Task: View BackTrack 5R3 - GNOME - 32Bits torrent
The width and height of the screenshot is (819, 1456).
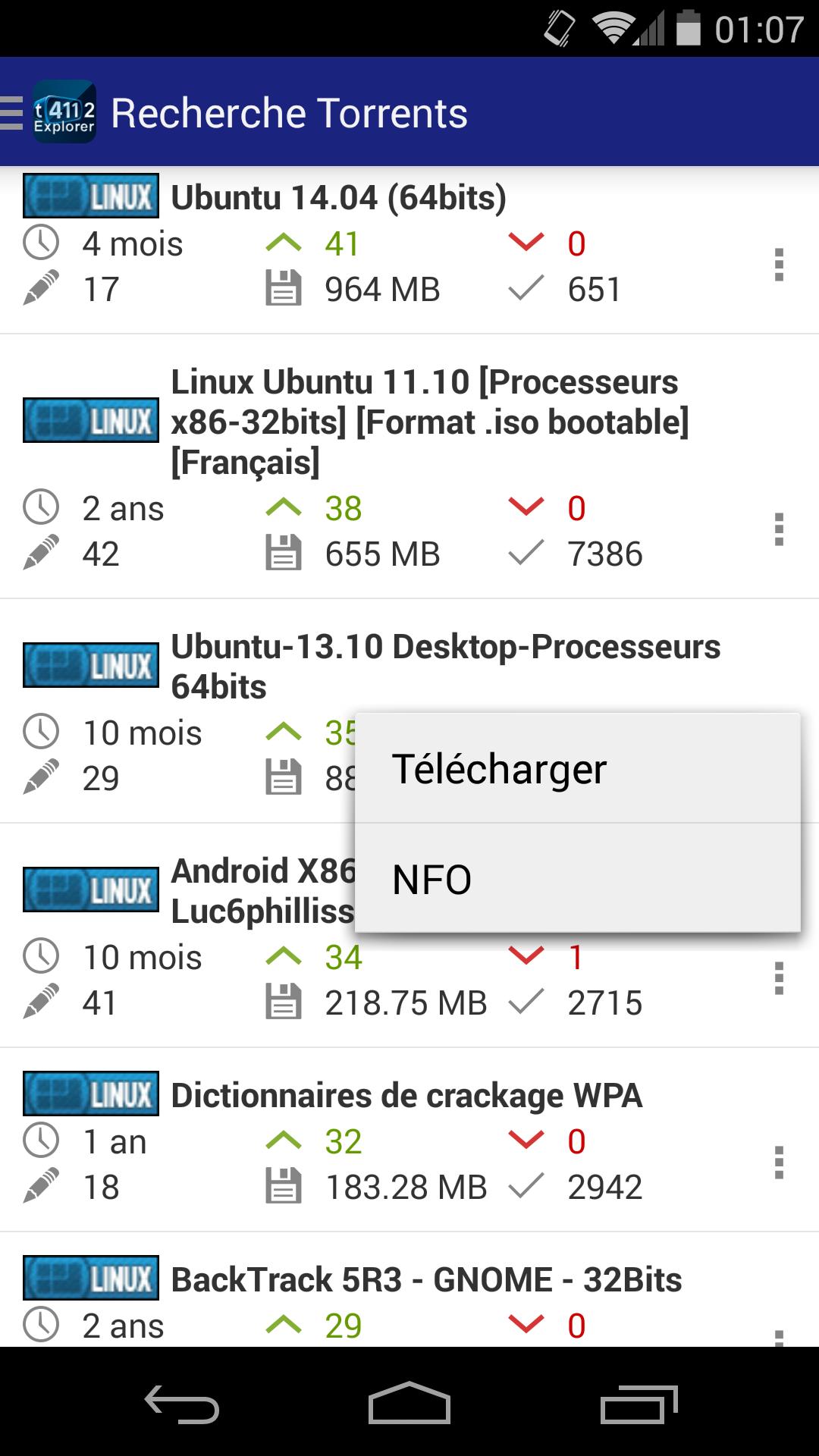Action: (426, 1280)
